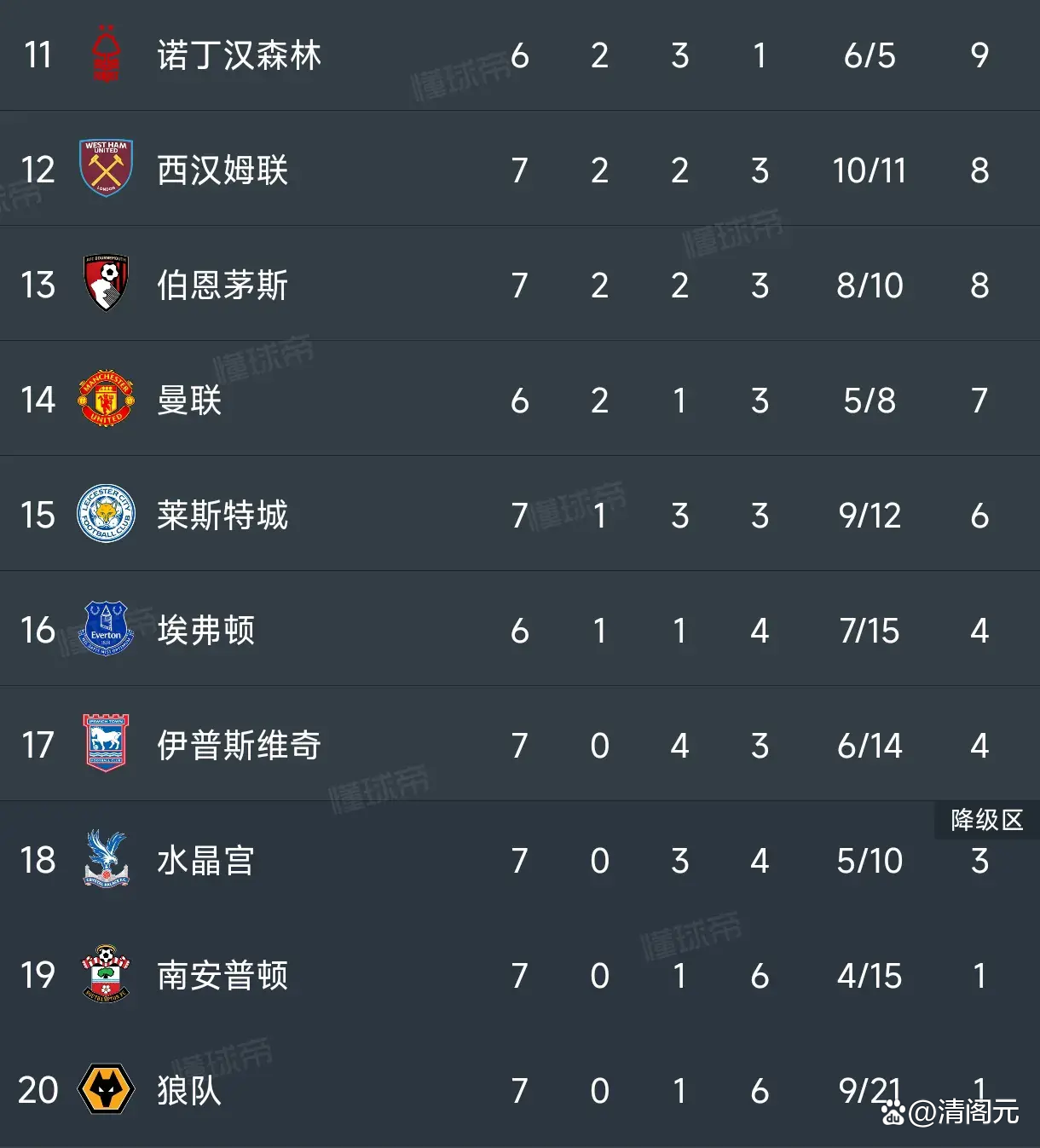Viewport: 1040px width, 1148px height.
Task: Click the 降级区 relegation zone label
Action: (985, 821)
